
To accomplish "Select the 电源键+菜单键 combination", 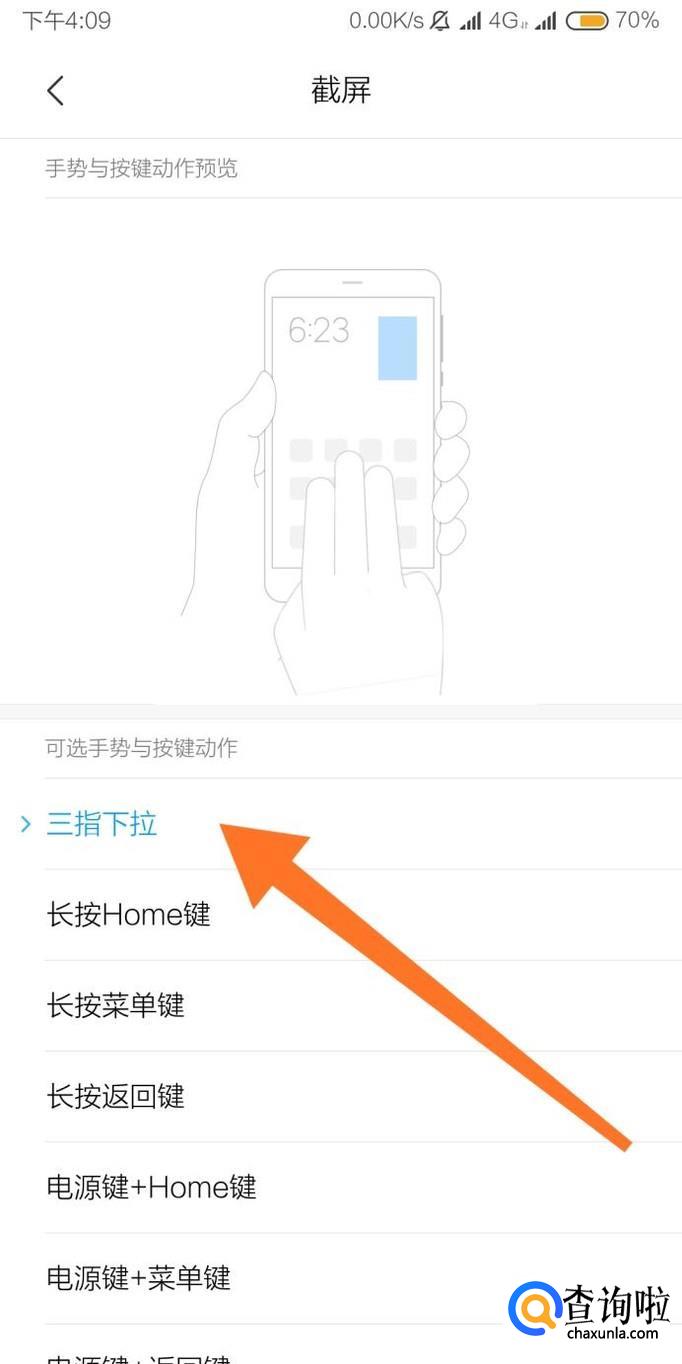I will 138,1277.
